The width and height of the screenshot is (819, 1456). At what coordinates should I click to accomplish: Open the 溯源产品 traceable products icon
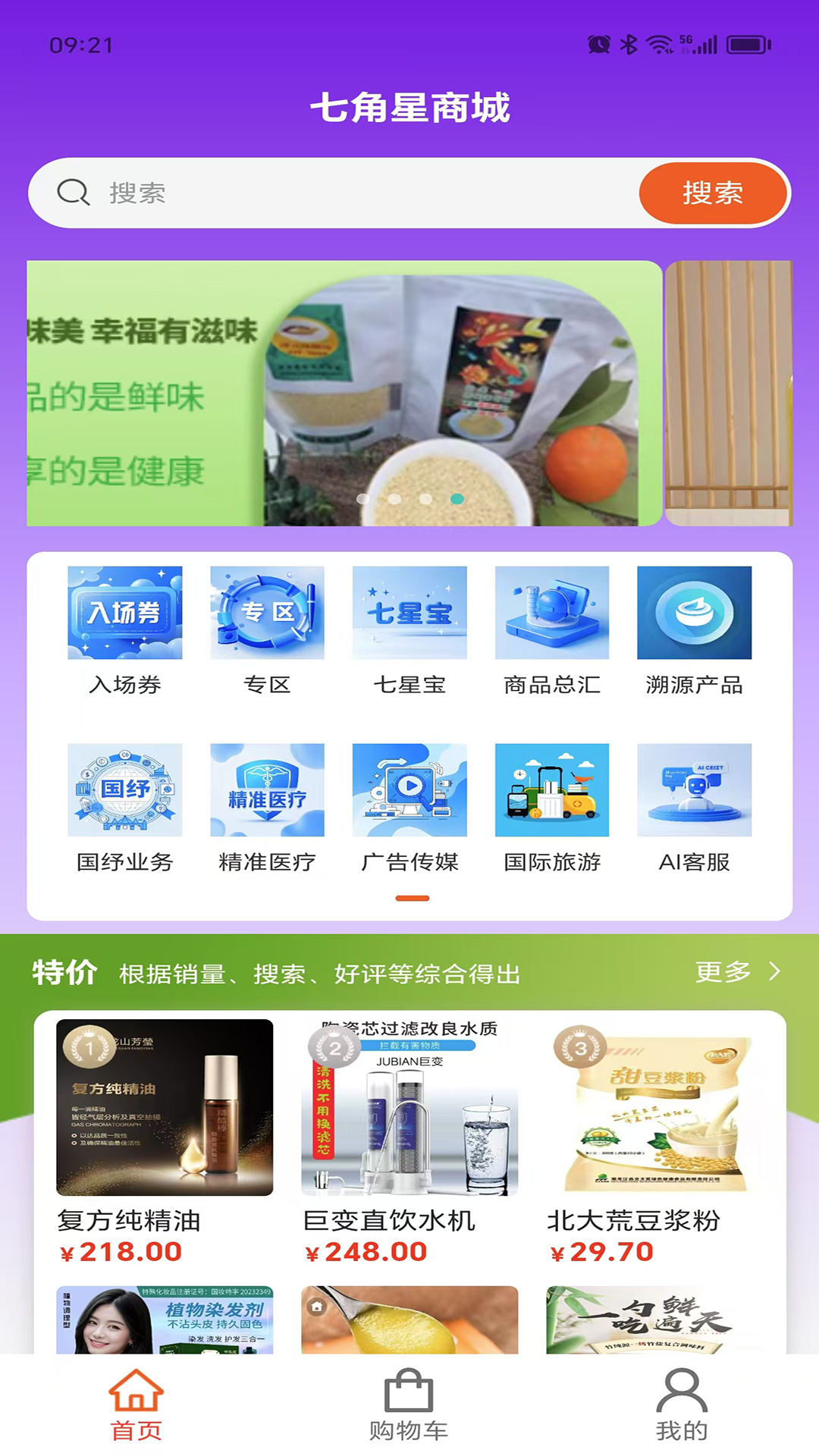(x=694, y=613)
